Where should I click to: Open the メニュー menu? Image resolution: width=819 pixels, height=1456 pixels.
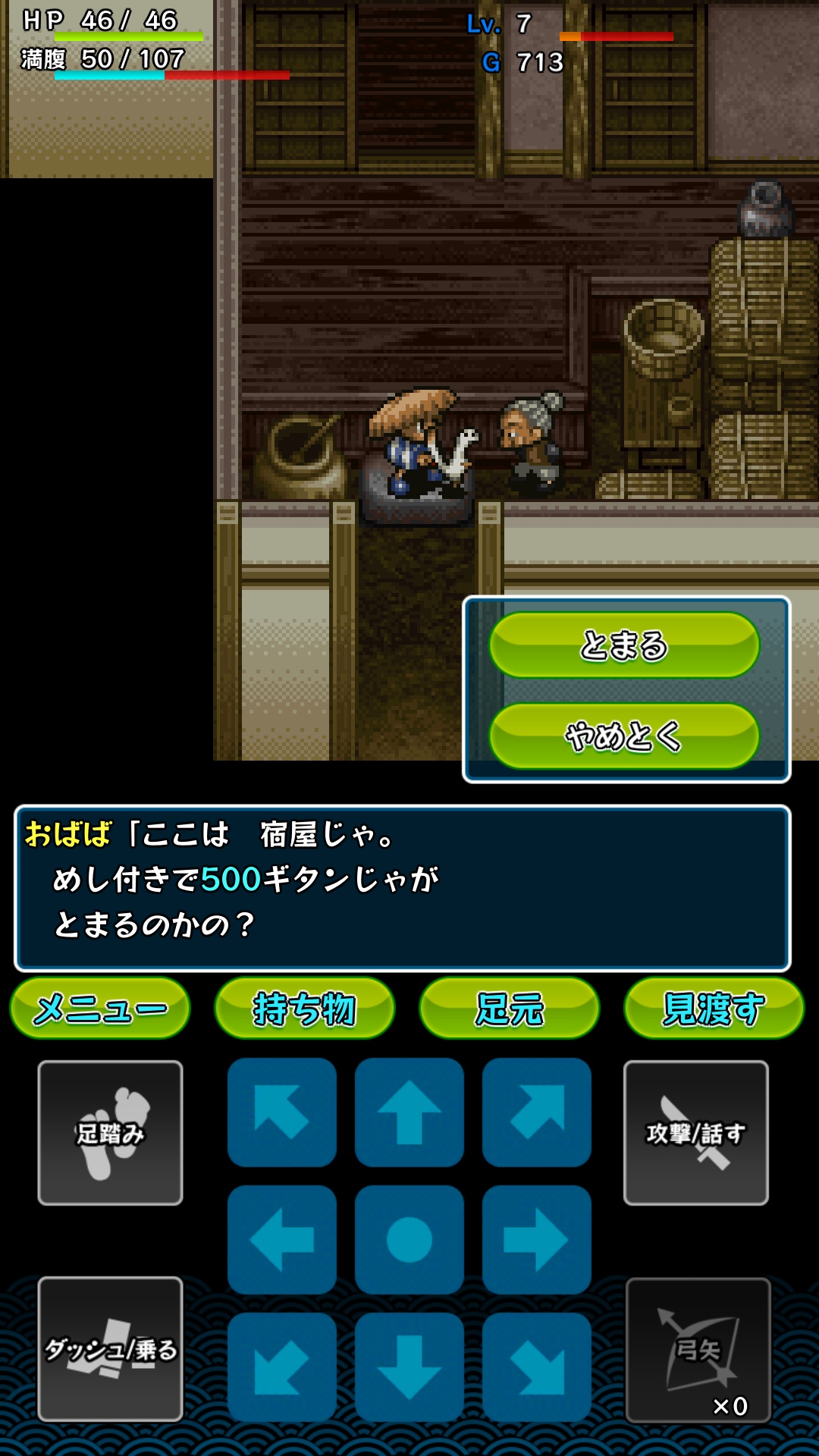100,1009
